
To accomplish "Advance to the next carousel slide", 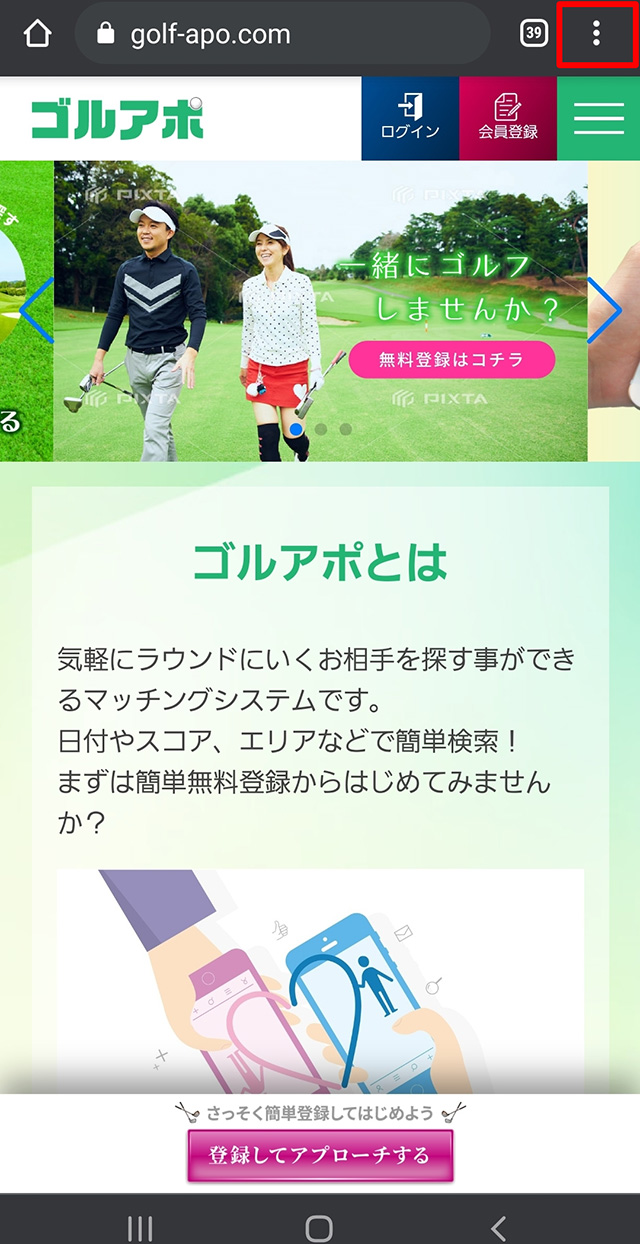I will point(605,310).
